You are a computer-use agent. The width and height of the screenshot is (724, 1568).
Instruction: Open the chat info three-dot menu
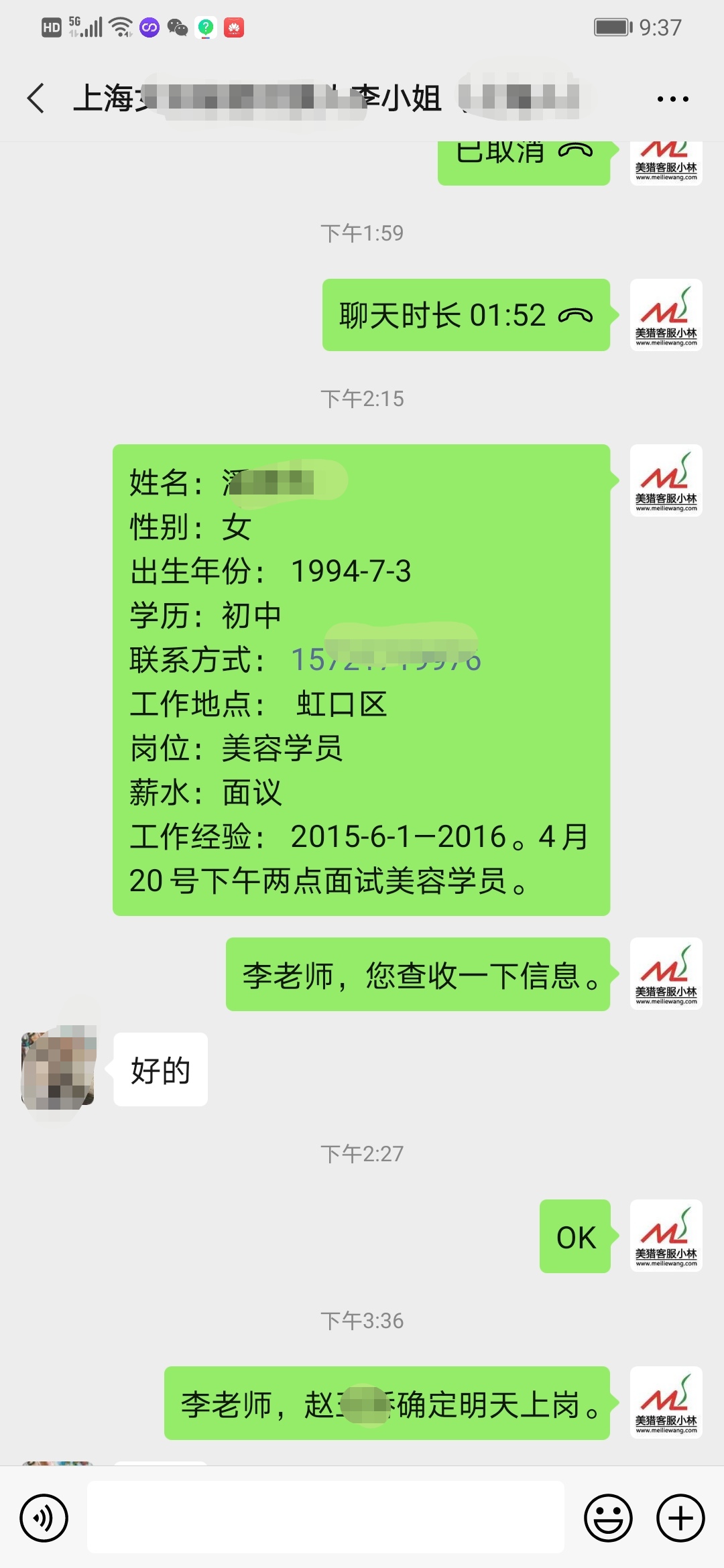click(672, 99)
